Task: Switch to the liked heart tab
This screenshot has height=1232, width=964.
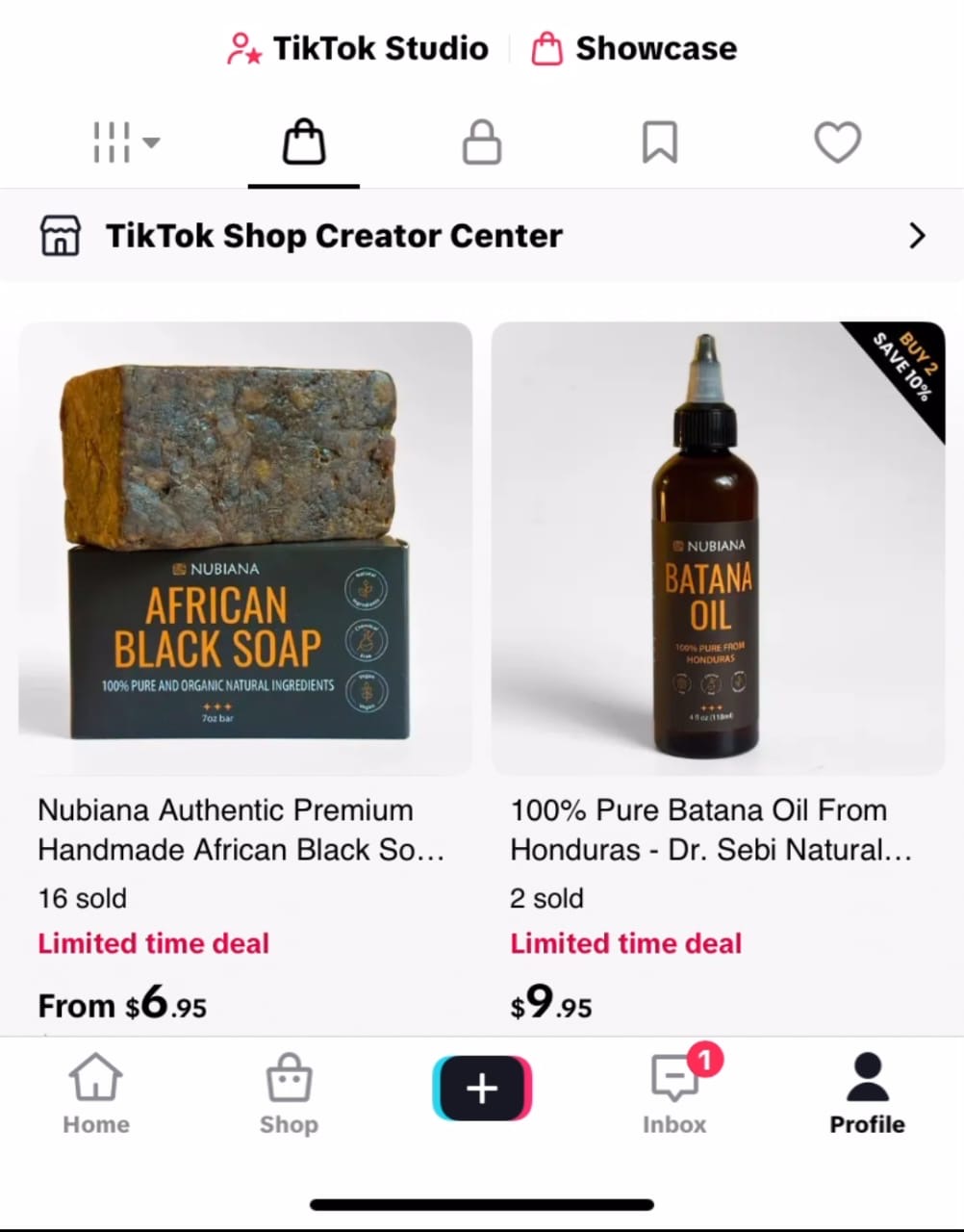Action: (838, 142)
